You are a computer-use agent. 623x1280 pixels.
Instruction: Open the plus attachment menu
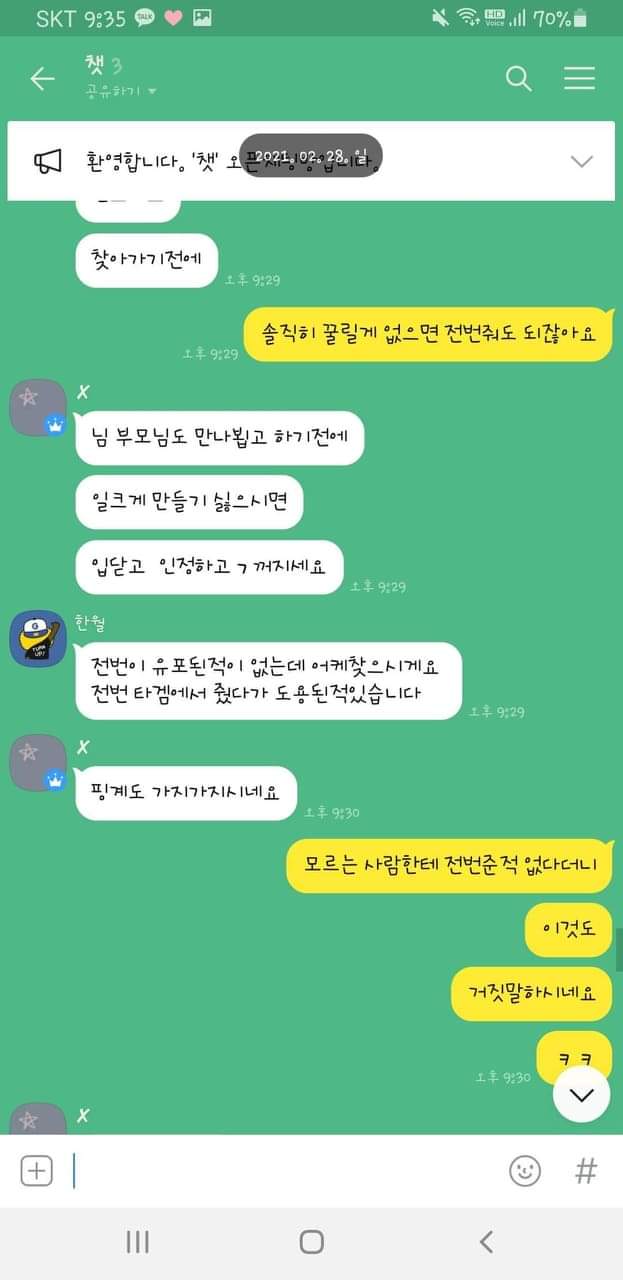click(37, 1170)
